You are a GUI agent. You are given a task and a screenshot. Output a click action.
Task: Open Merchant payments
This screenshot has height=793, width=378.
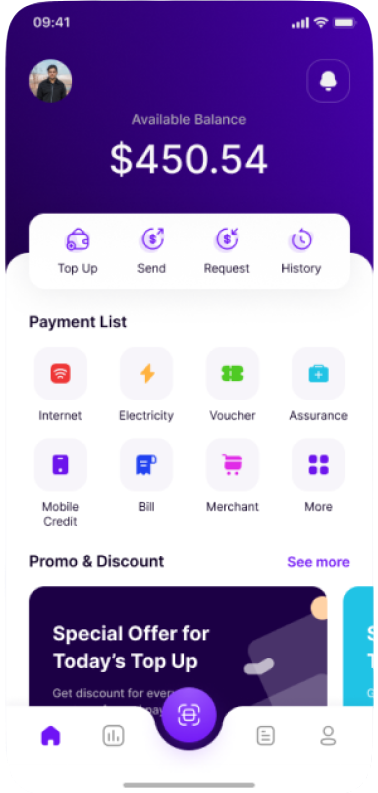(232, 475)
